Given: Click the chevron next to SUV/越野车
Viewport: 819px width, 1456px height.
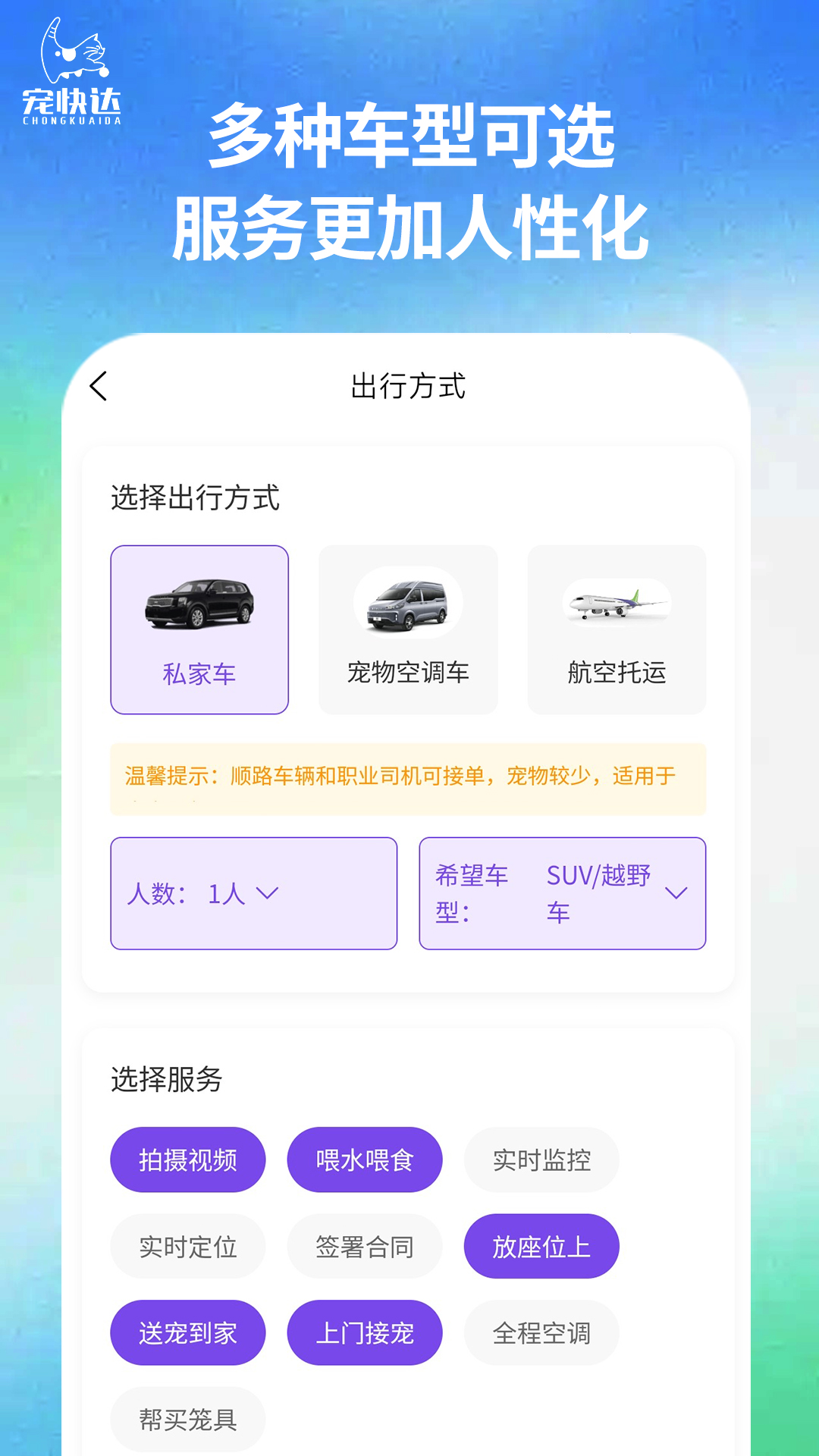Looking at the screenshot, I should pos(677,893).
